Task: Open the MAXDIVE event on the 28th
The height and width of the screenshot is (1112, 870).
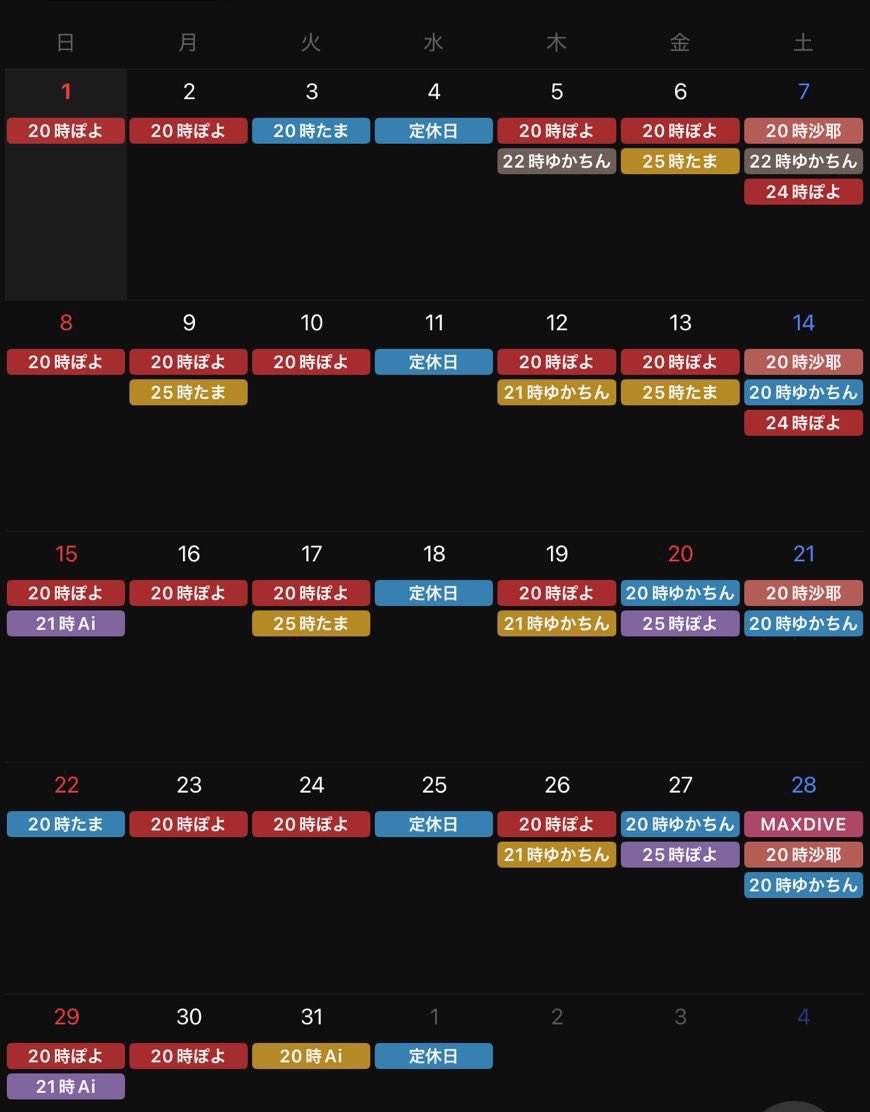Action: click(x=803, y=824)
